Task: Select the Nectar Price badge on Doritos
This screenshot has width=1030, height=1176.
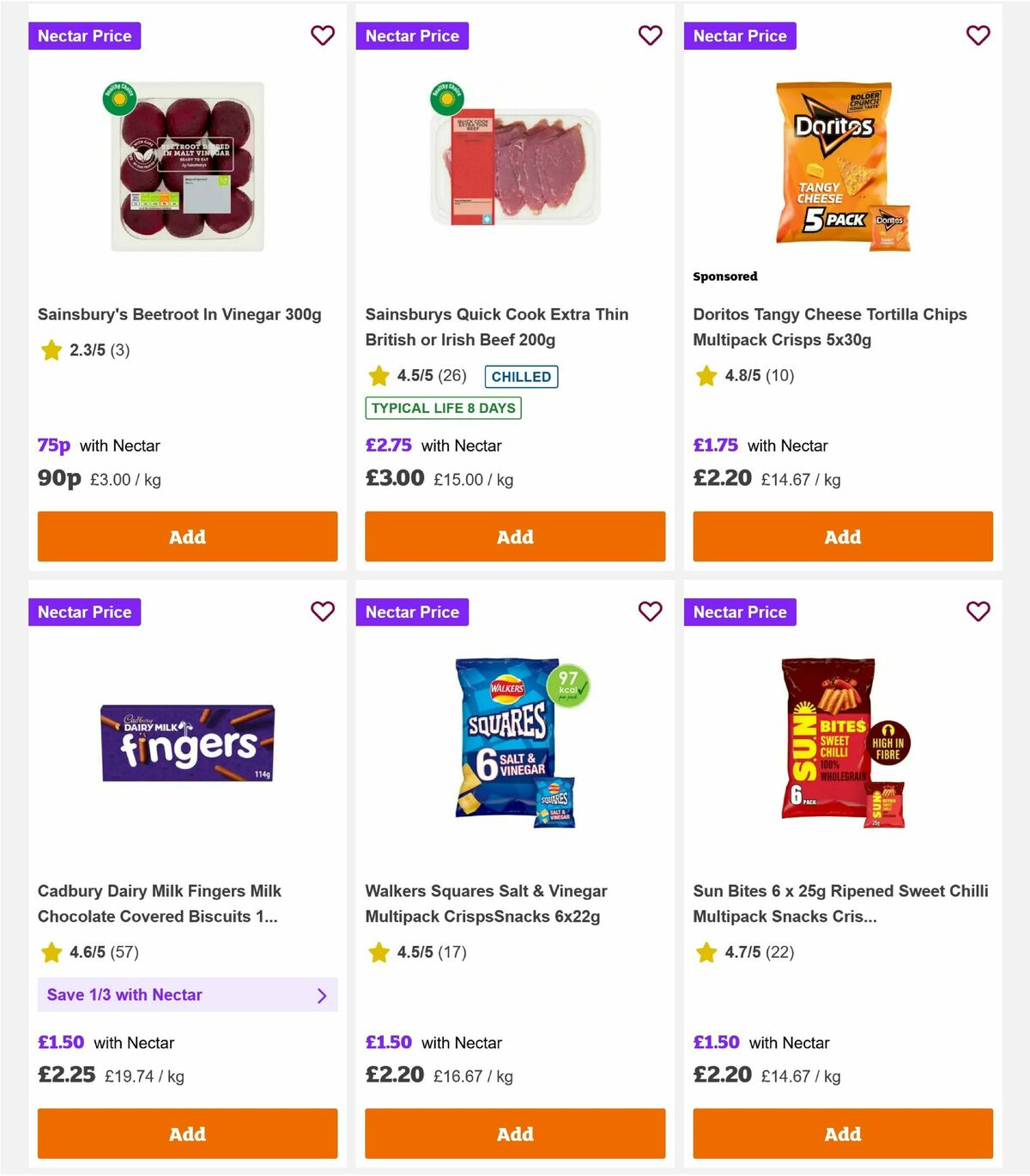Action: (740, 36)
